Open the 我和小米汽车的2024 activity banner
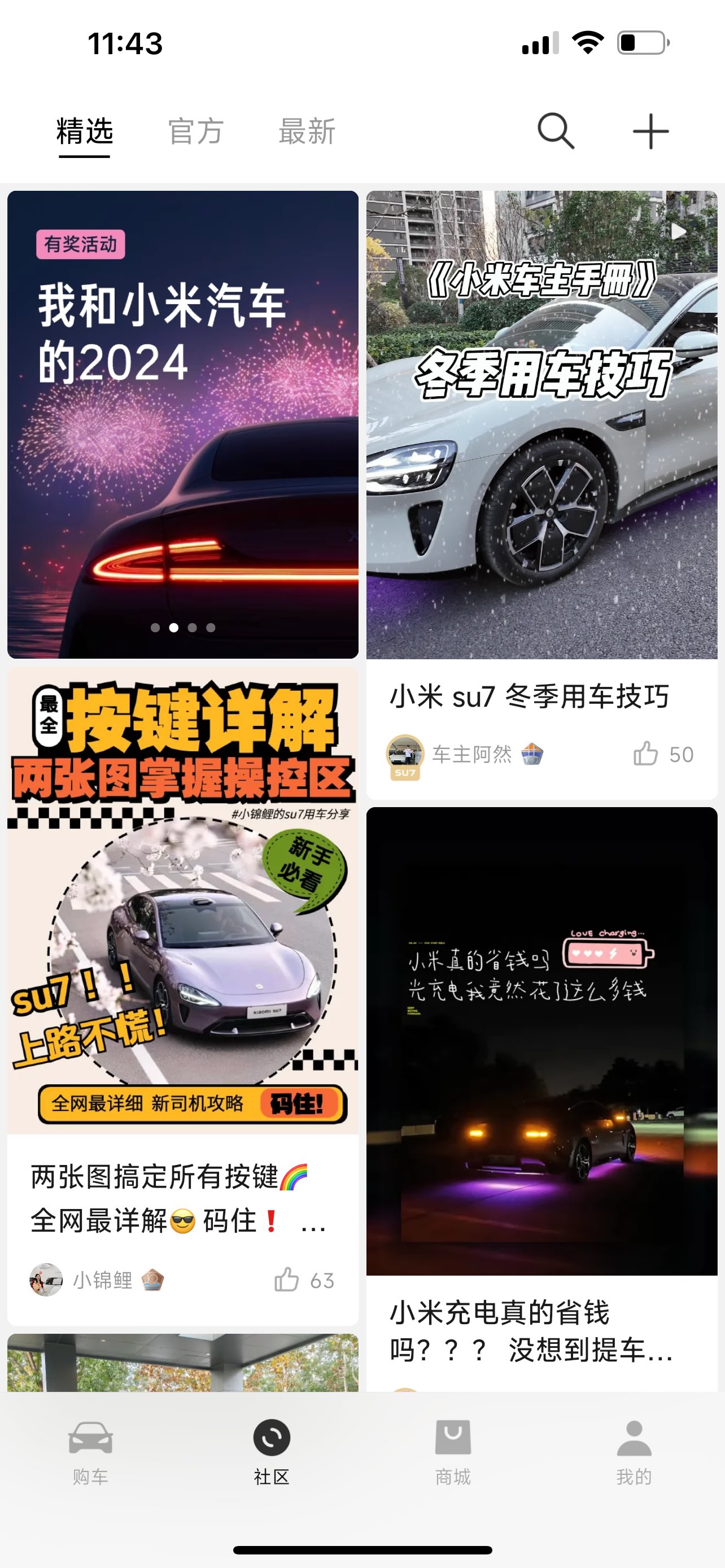The height and width of the screenshot is (1568, 725). (x=182, y=424)
